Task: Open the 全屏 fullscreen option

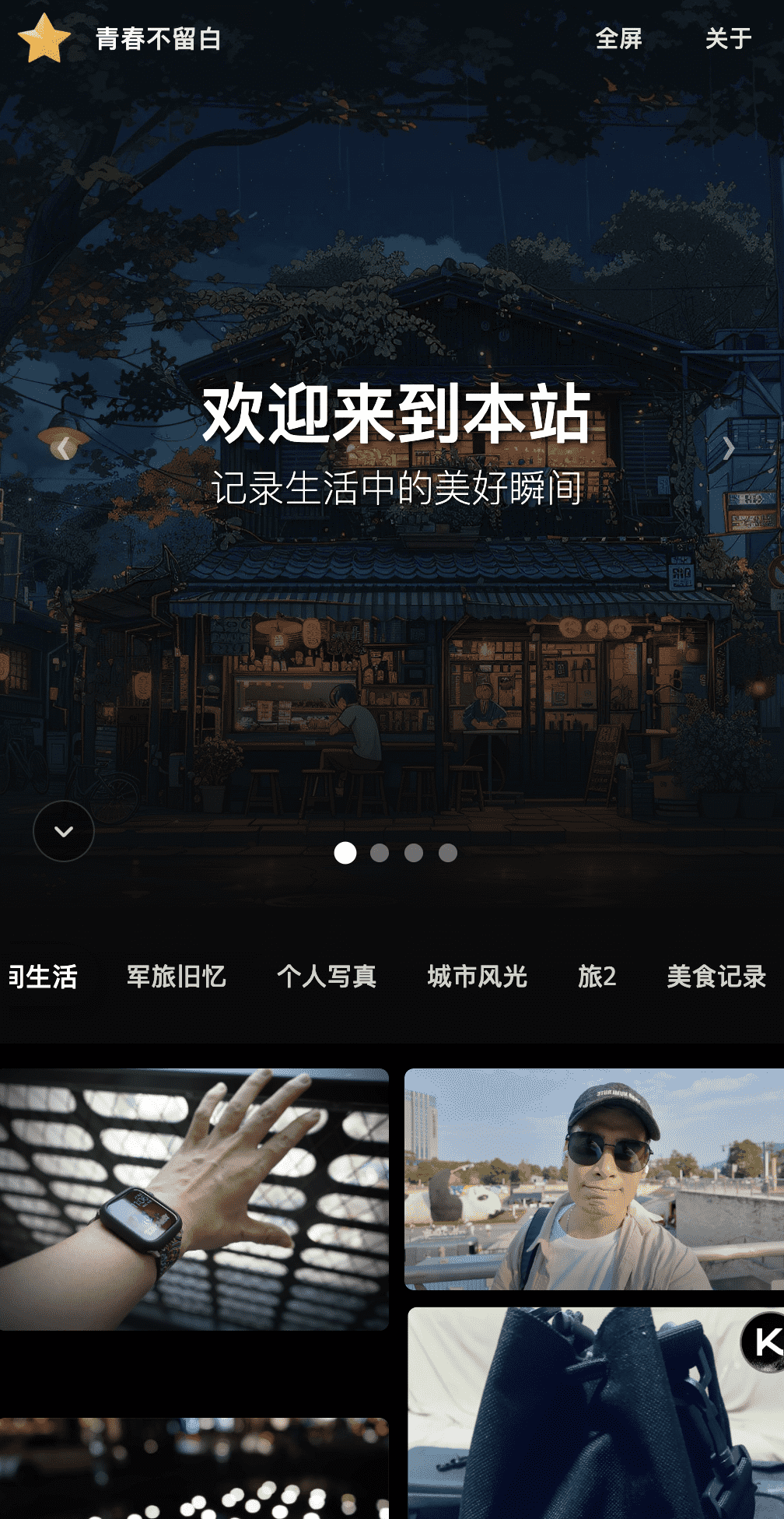Action: (x=618, y=38)
